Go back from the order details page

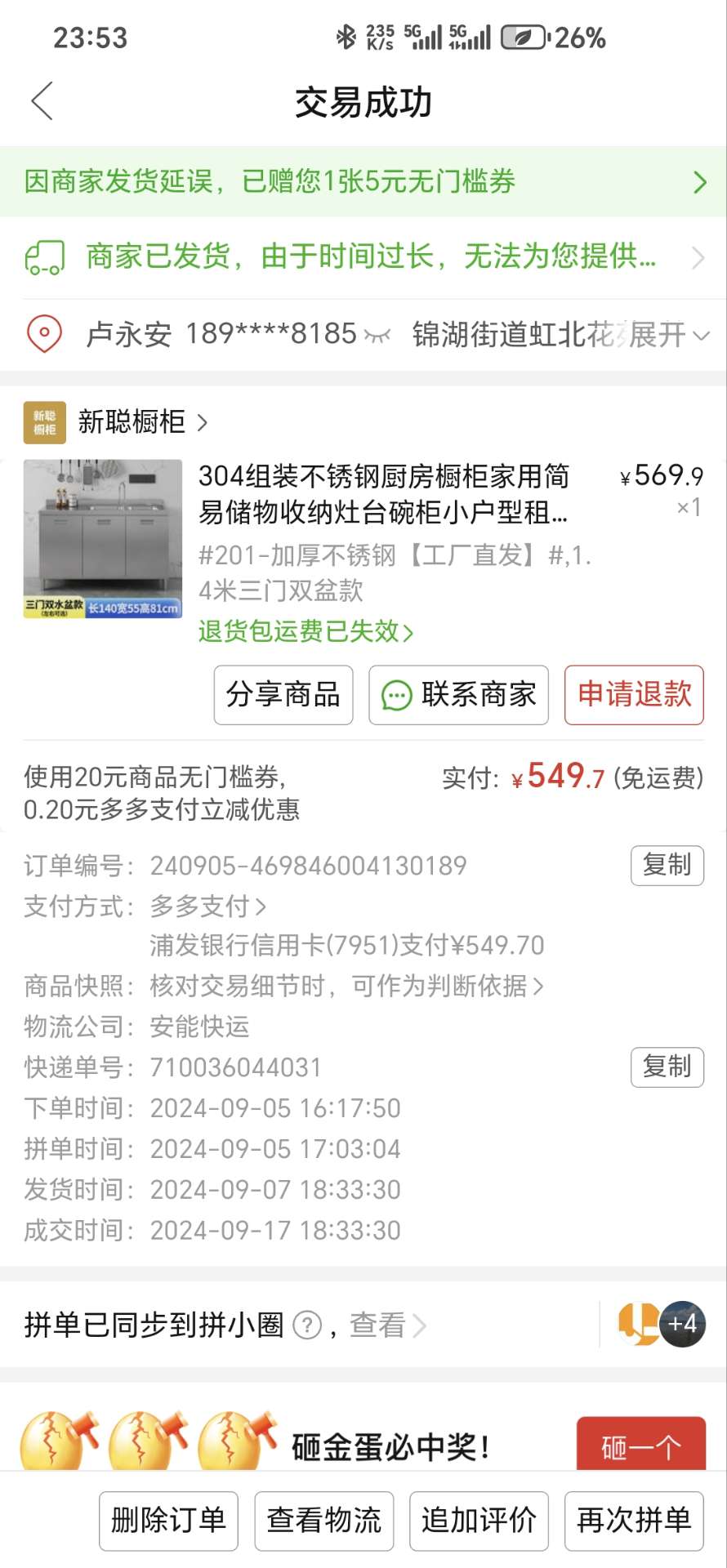[42, 101]
